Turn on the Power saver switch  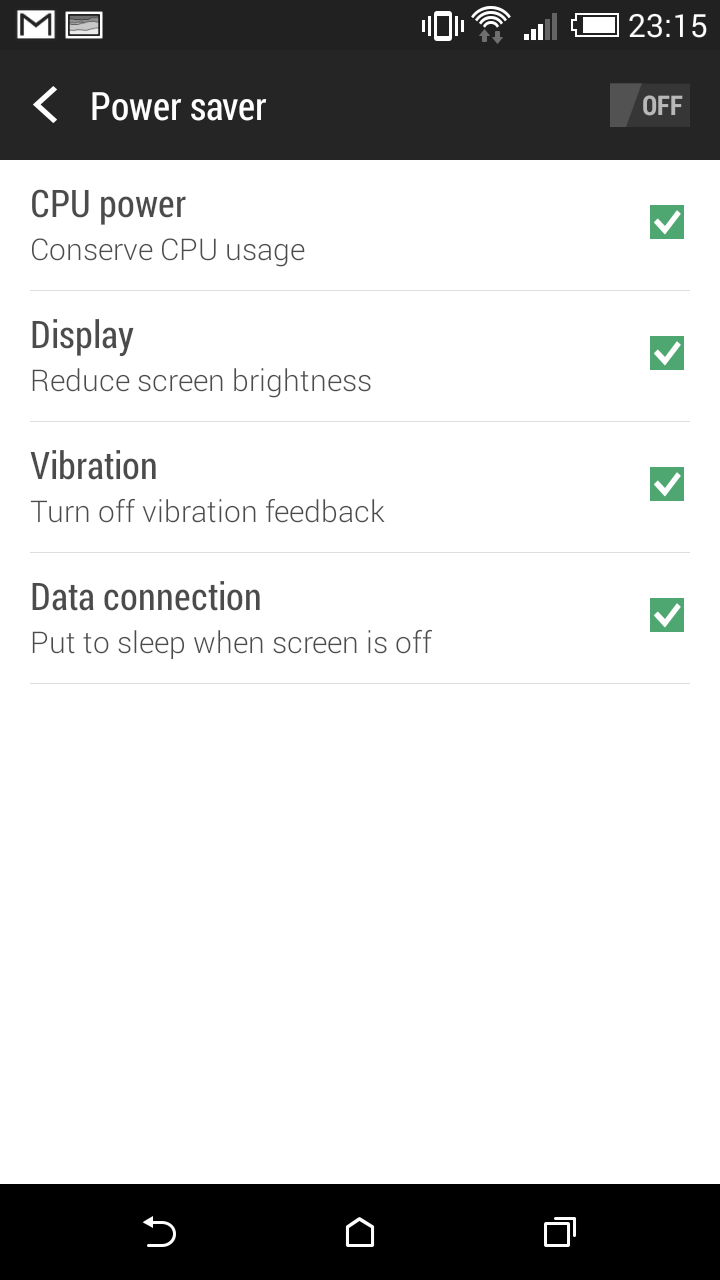coord(650,105)
